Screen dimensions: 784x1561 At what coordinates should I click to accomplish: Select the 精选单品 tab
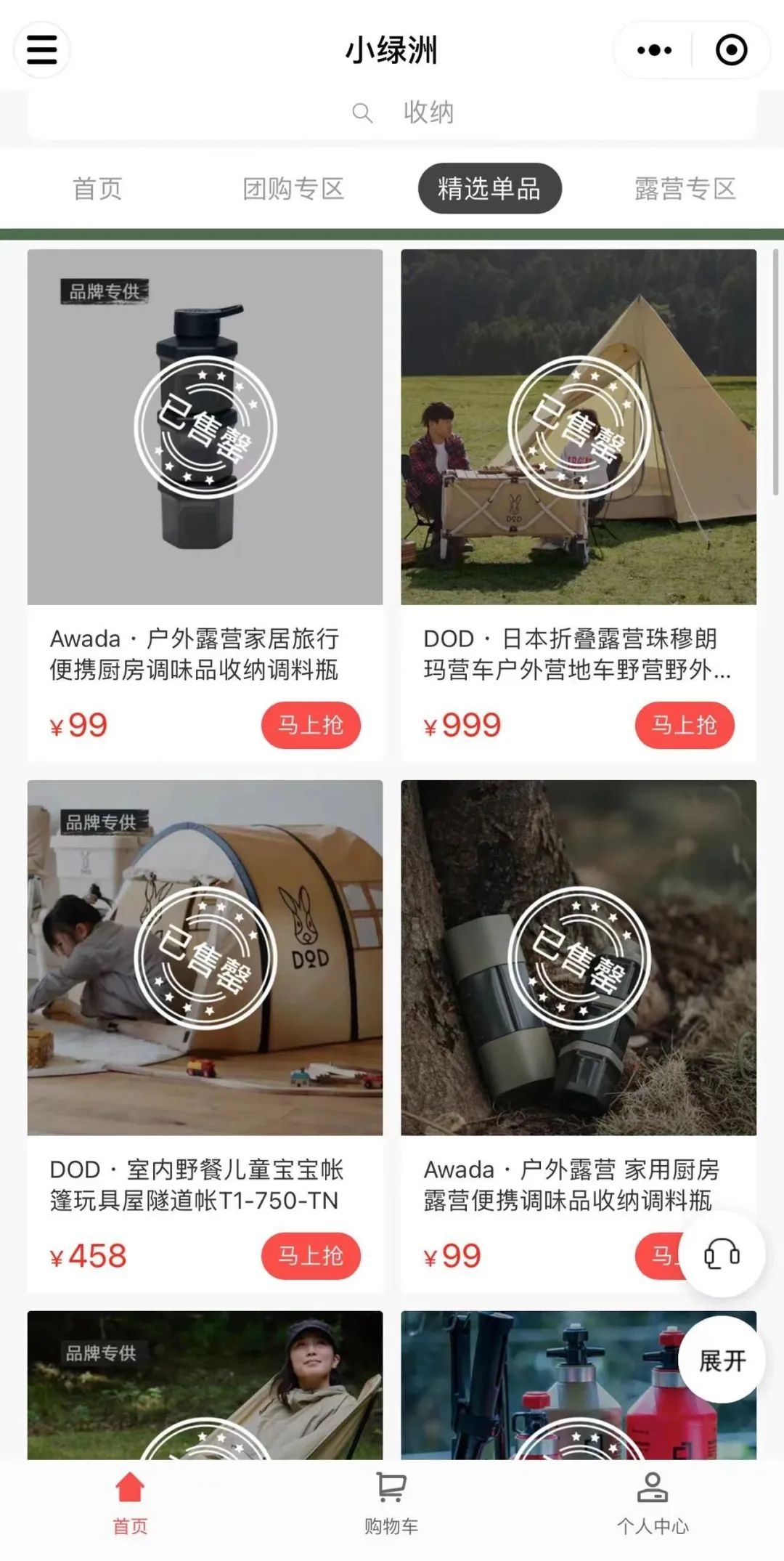489,189
